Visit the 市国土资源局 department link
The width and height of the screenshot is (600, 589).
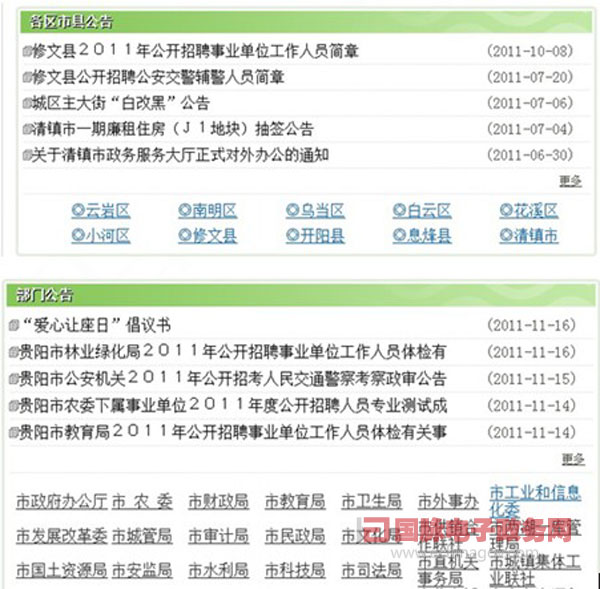(60, 570)
